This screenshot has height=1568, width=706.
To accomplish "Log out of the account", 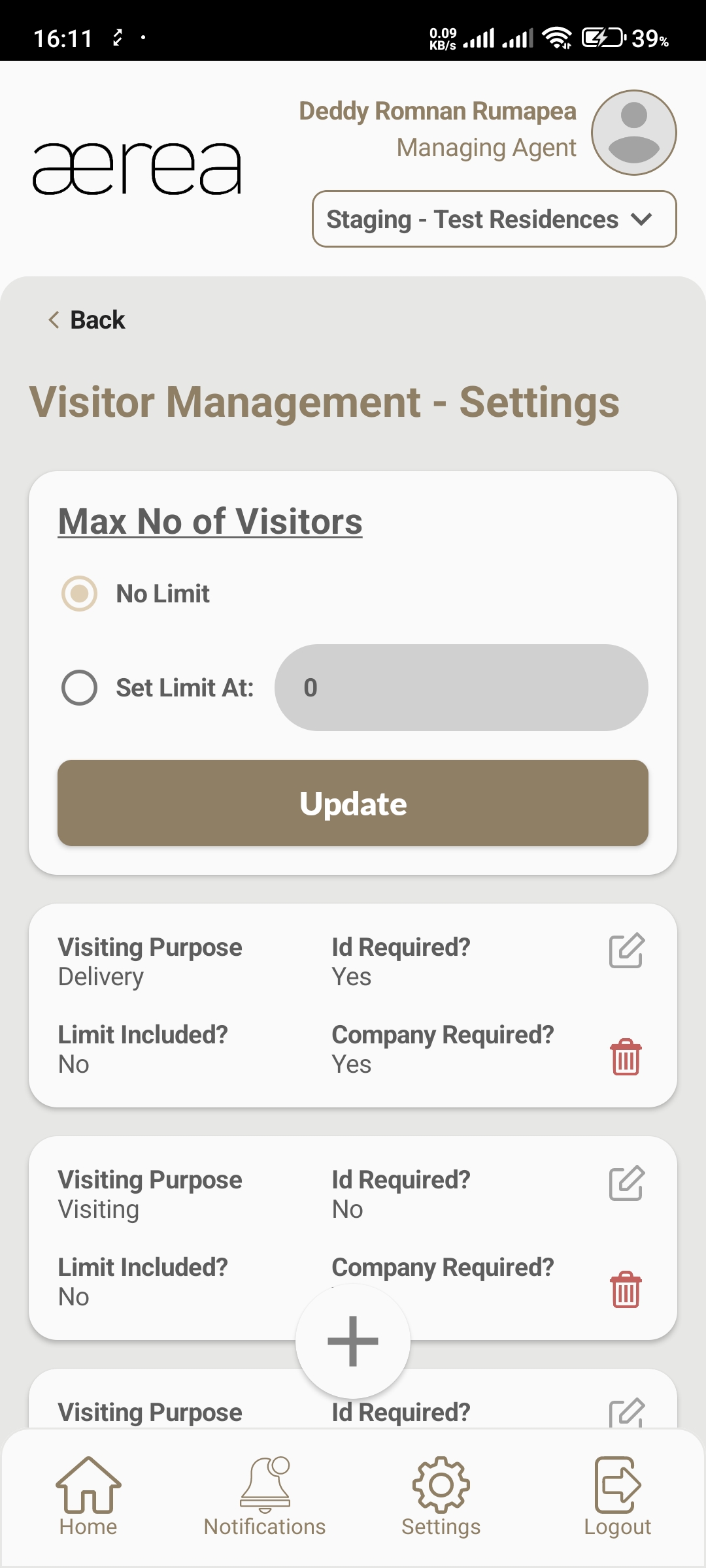I will pyautogui.click(x=618, y=1496).
